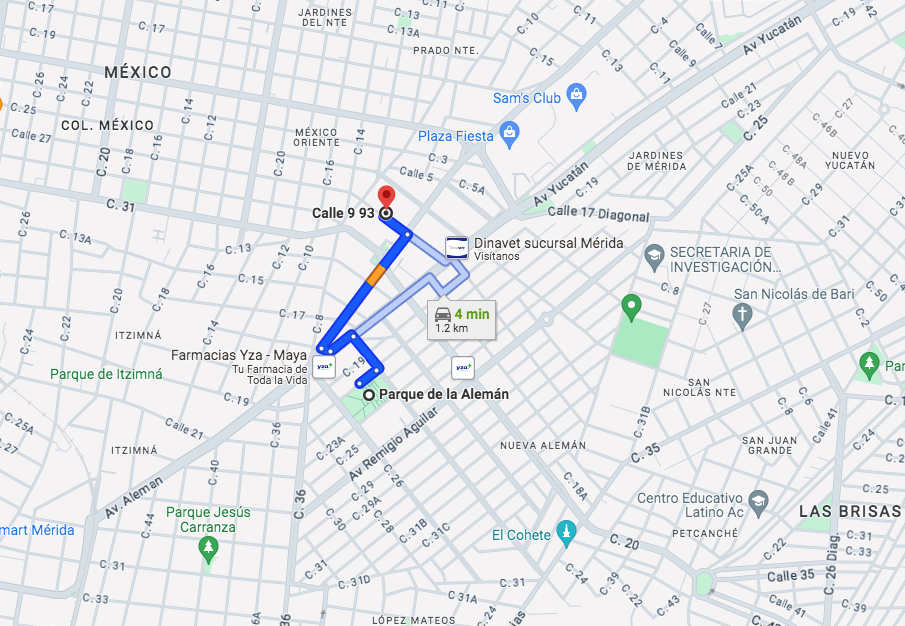The width and height of the screenshot is (905, 626).
Task: Select Centro Educativo Latino Ac pin
Action: click(759, 500)
